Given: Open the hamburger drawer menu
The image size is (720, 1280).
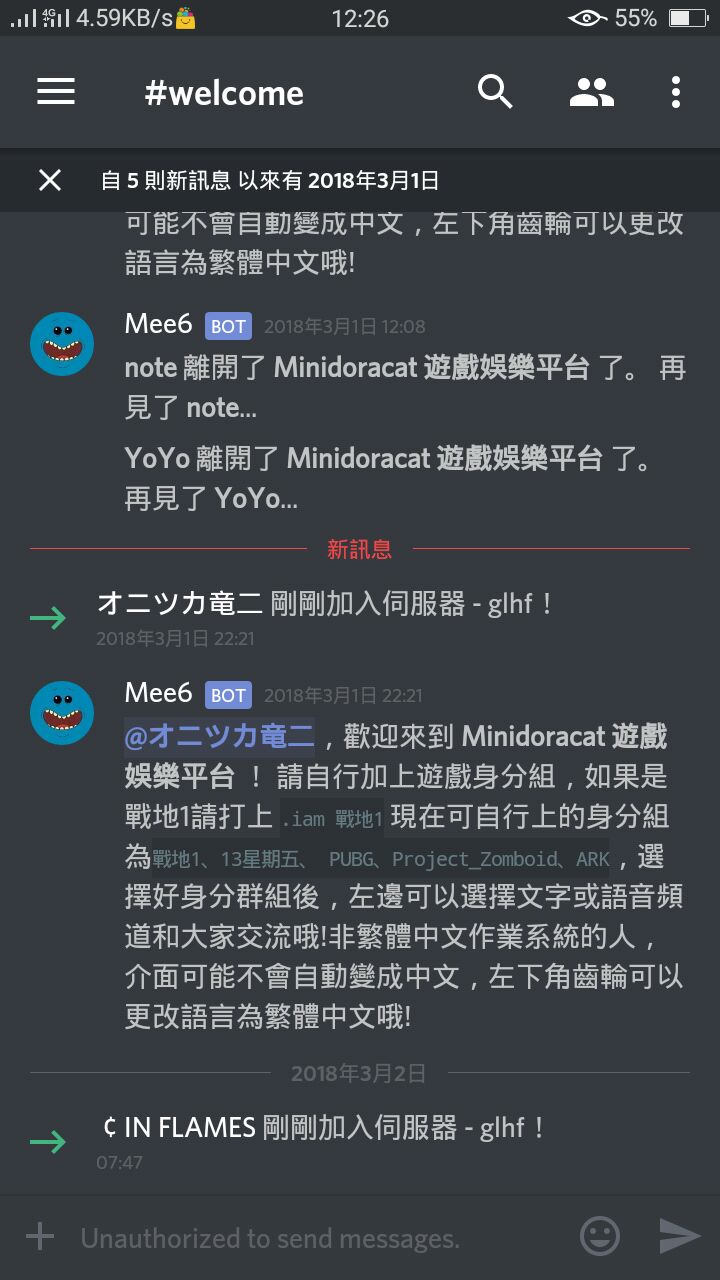Looking at the screenshot, I should (56, 92).
